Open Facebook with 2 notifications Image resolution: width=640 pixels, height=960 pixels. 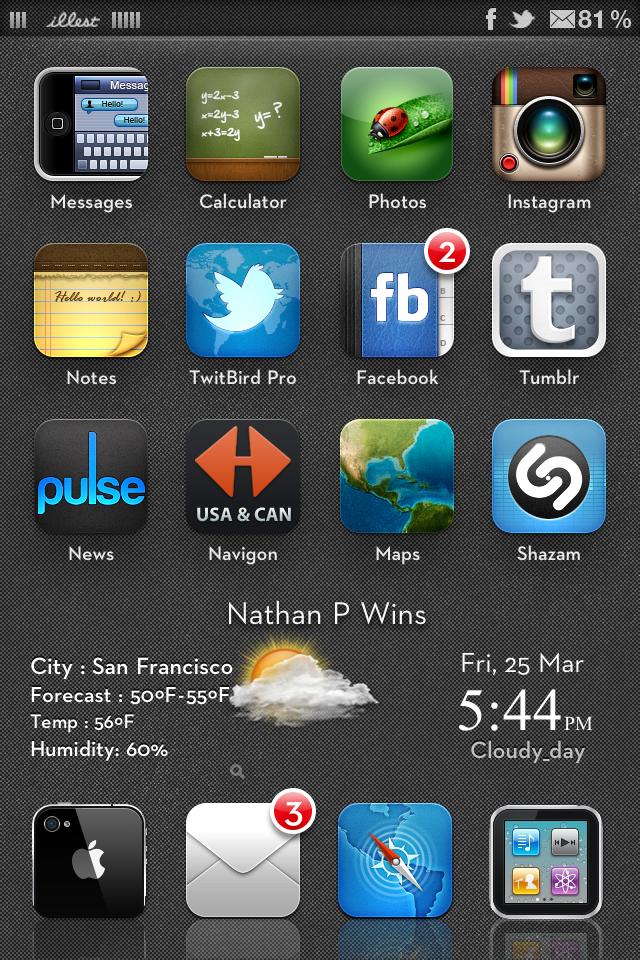point(397,300)
